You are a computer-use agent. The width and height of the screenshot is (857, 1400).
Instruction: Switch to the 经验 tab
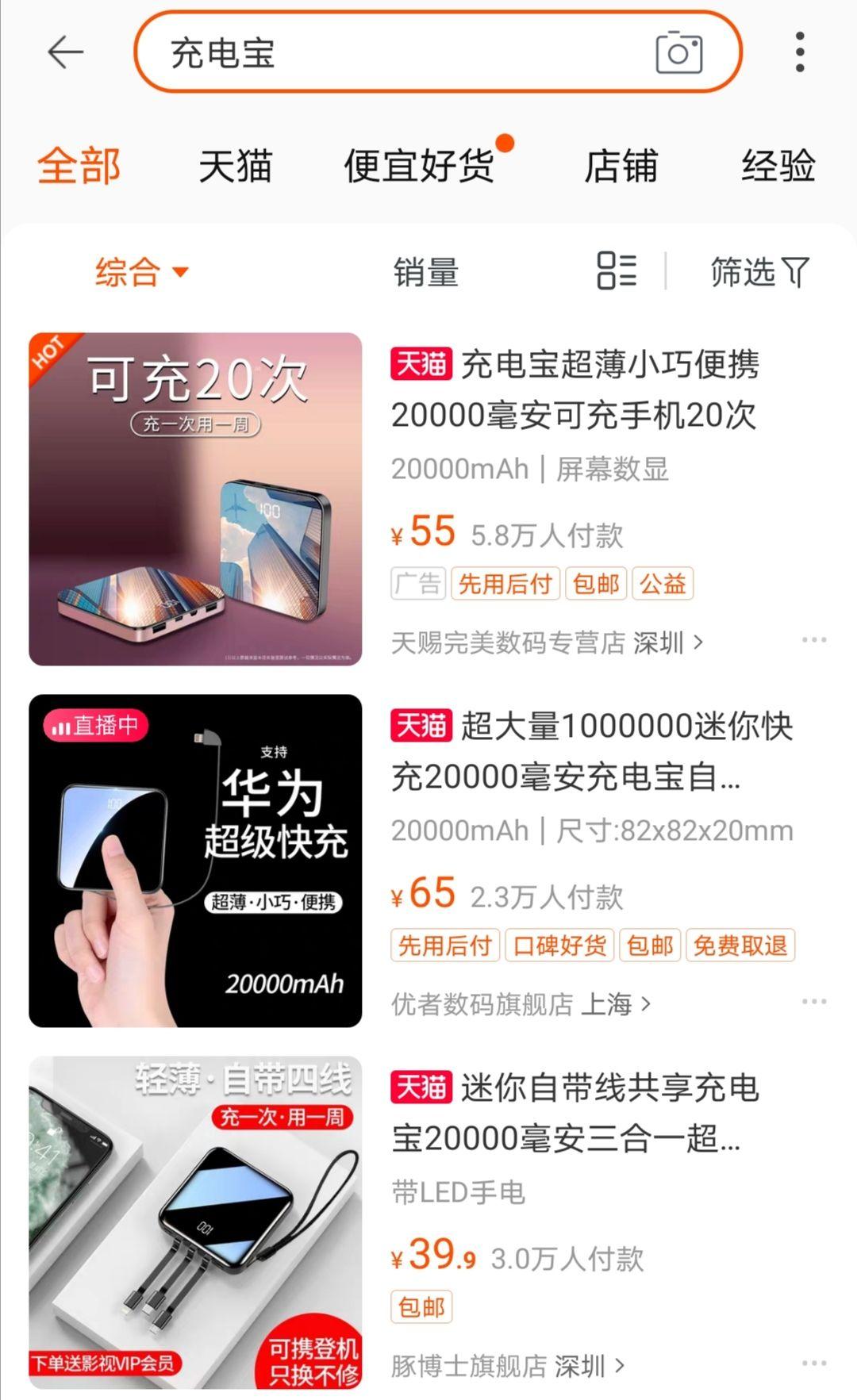pos(778,167)
